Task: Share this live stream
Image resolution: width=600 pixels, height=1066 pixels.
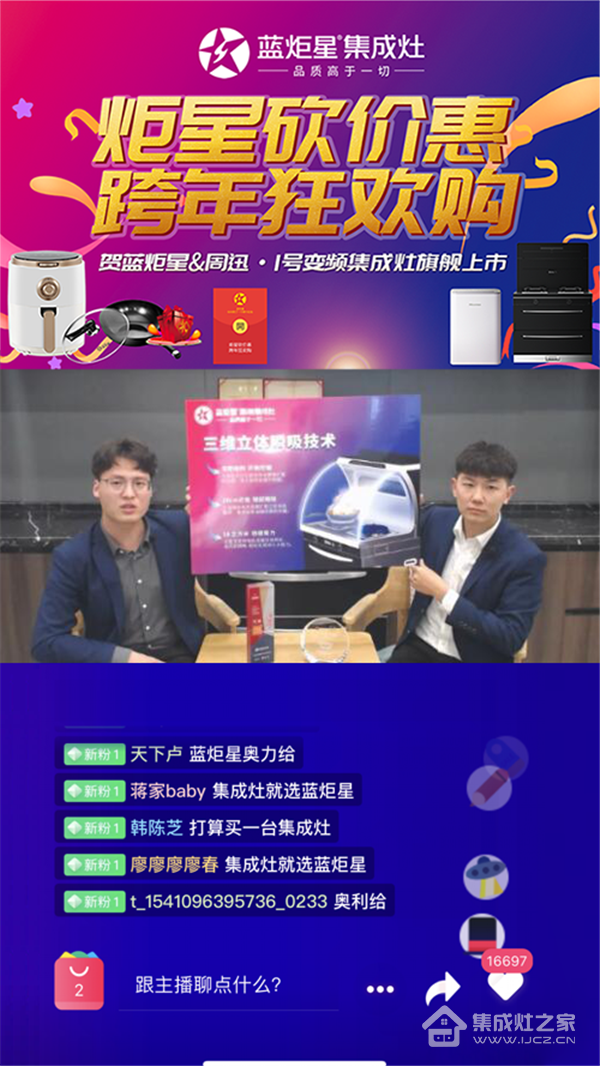Action: (x=441, y=989)
